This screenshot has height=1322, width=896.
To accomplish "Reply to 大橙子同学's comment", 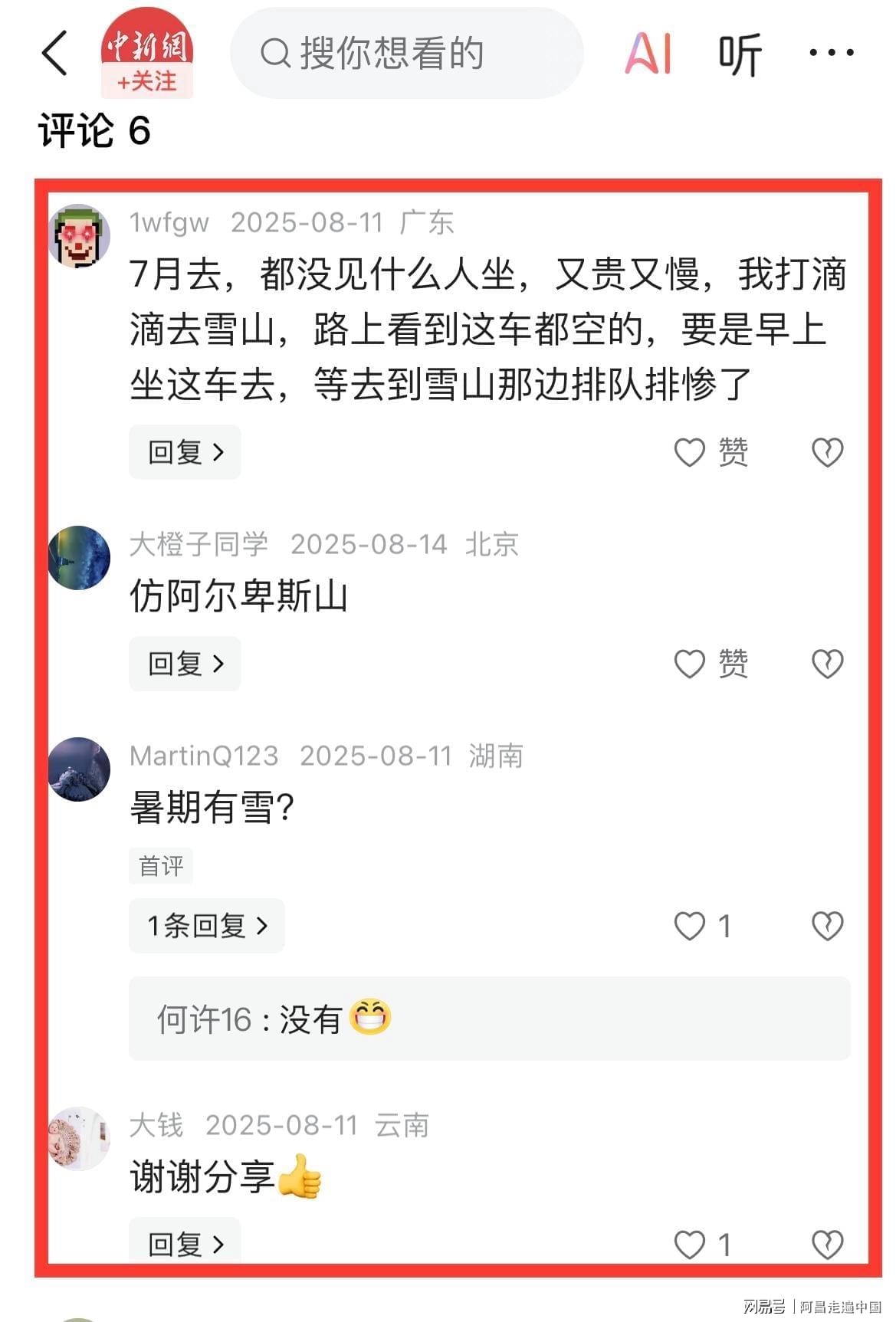I will [x=185, y=664].
